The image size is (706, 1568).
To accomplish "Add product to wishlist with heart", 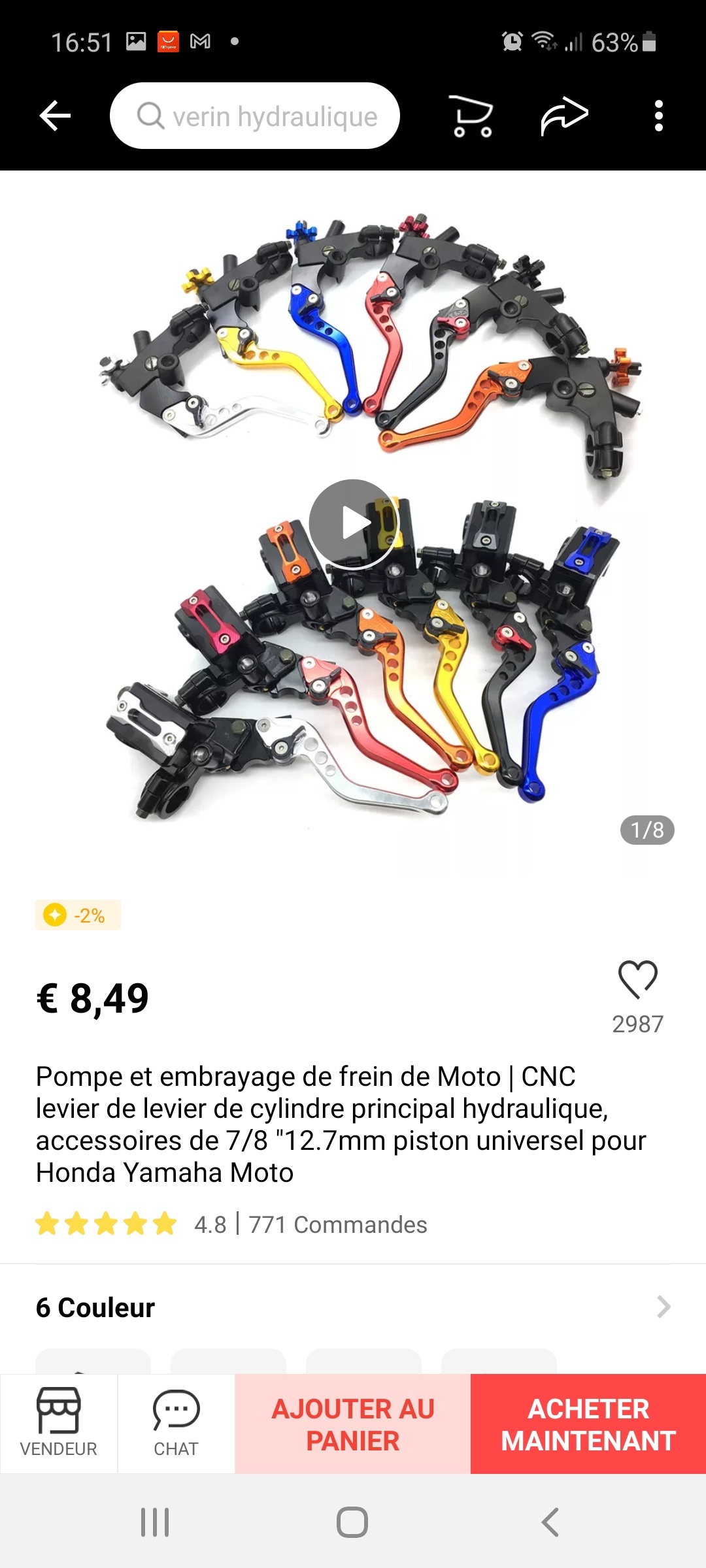I will click(x=637, y=979).
